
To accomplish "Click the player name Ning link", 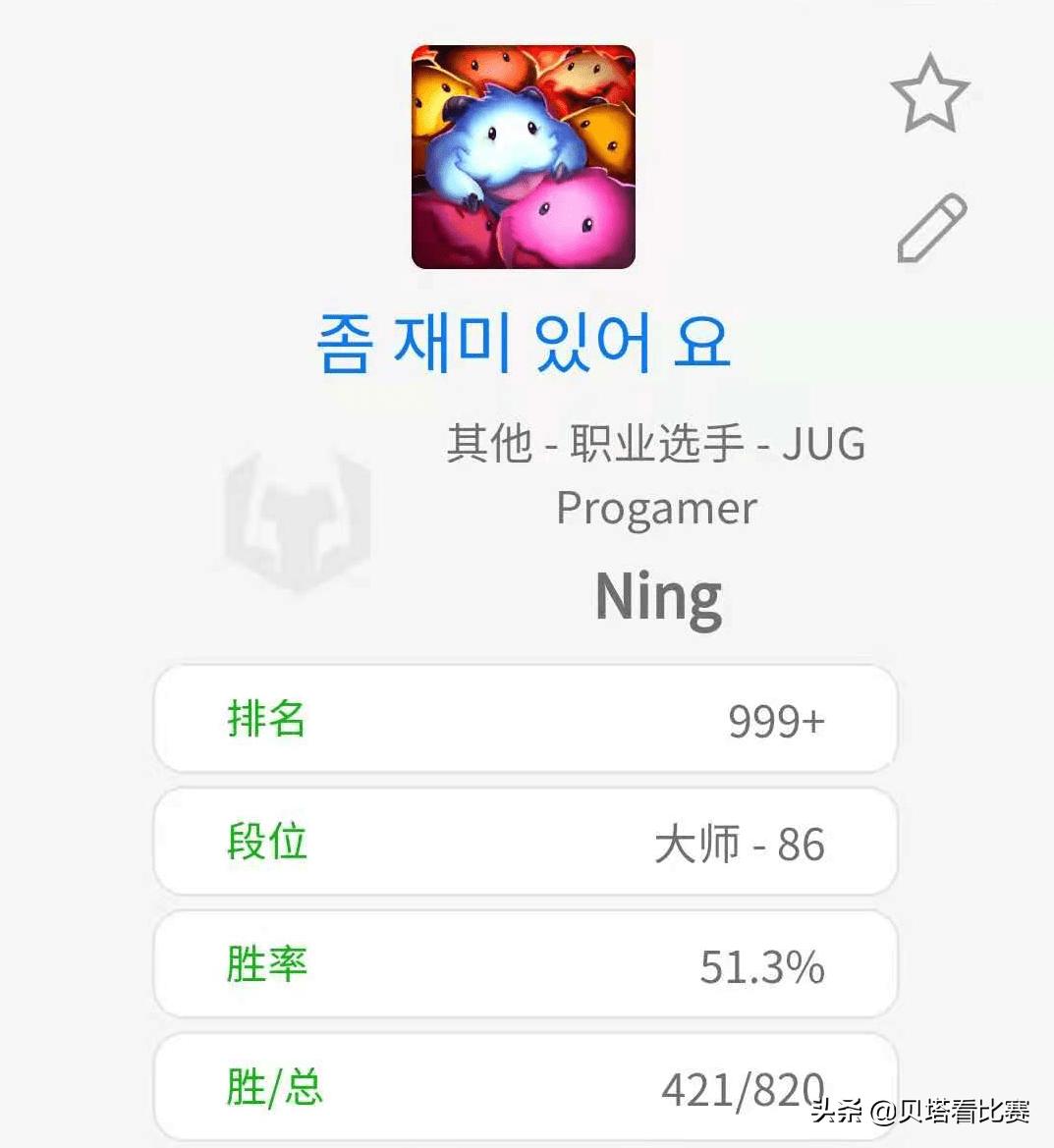I will pyautogui.click(x=658, y=596).
